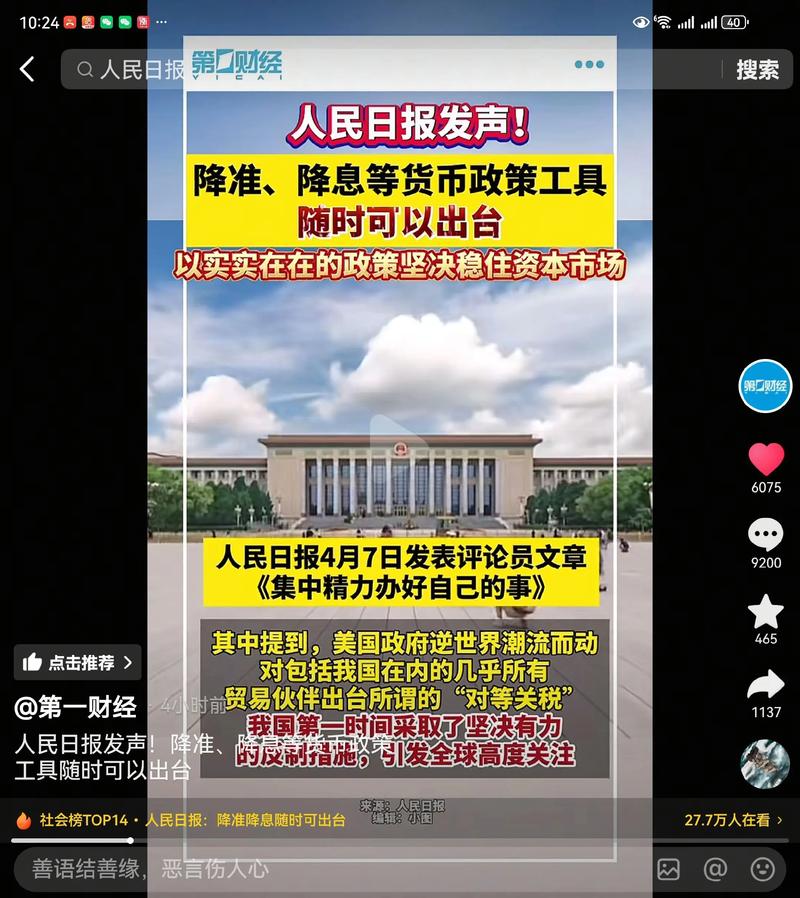Favorite the video with the star

(x=766, y=611)
